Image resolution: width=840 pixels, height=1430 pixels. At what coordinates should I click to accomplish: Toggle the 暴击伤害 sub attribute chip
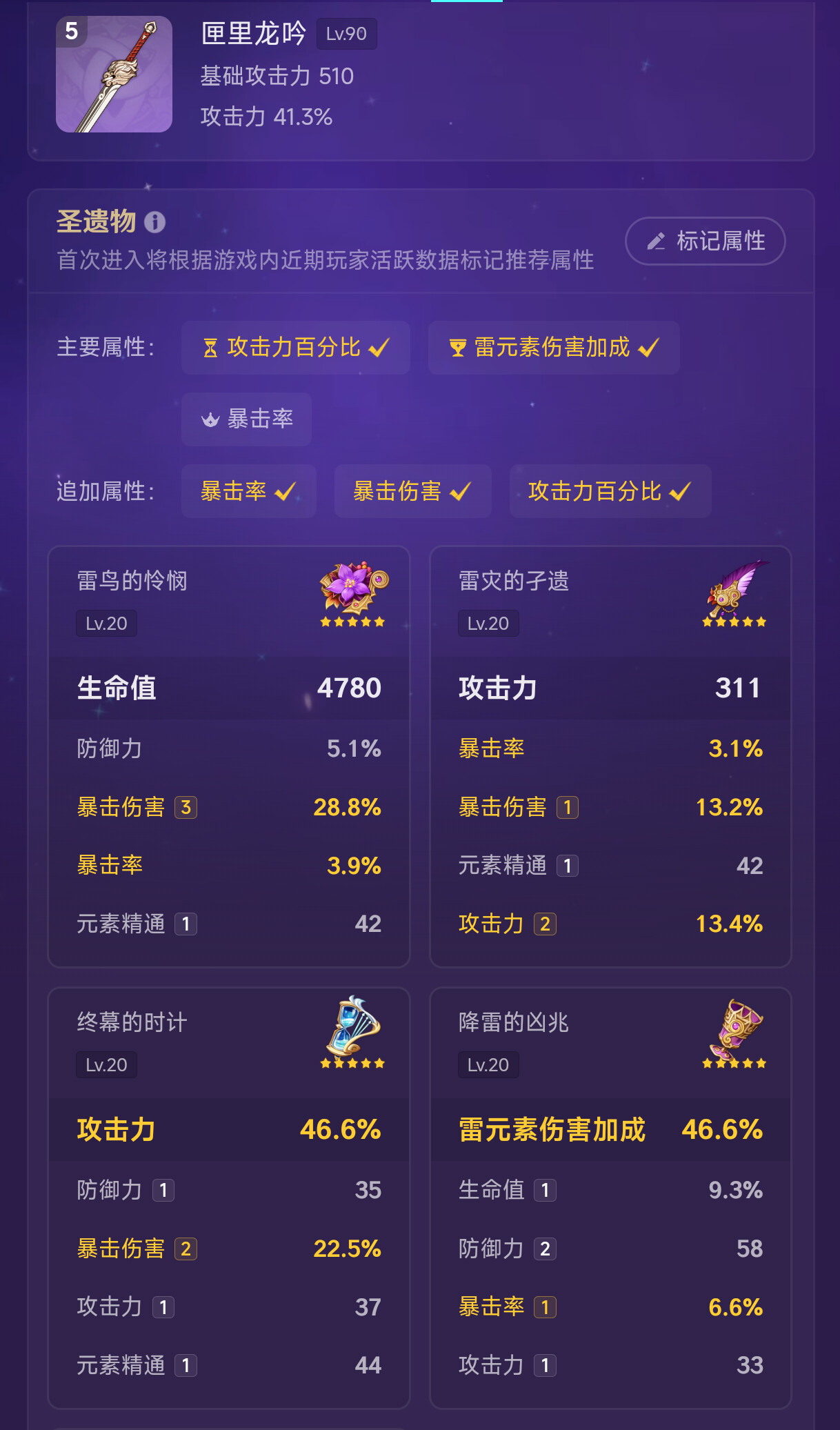(x=412, y=491)
